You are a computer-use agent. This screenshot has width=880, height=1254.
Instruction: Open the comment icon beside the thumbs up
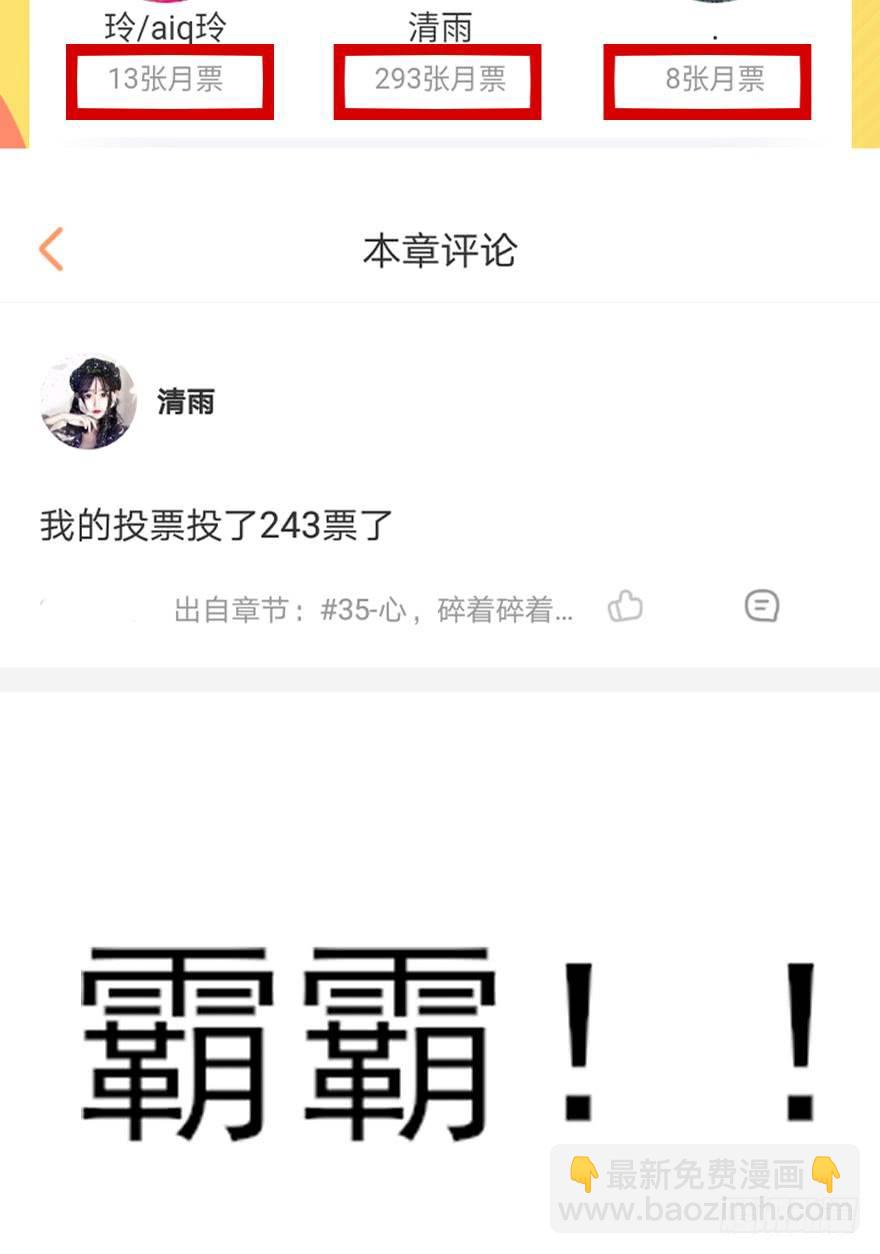click(762, 605)
